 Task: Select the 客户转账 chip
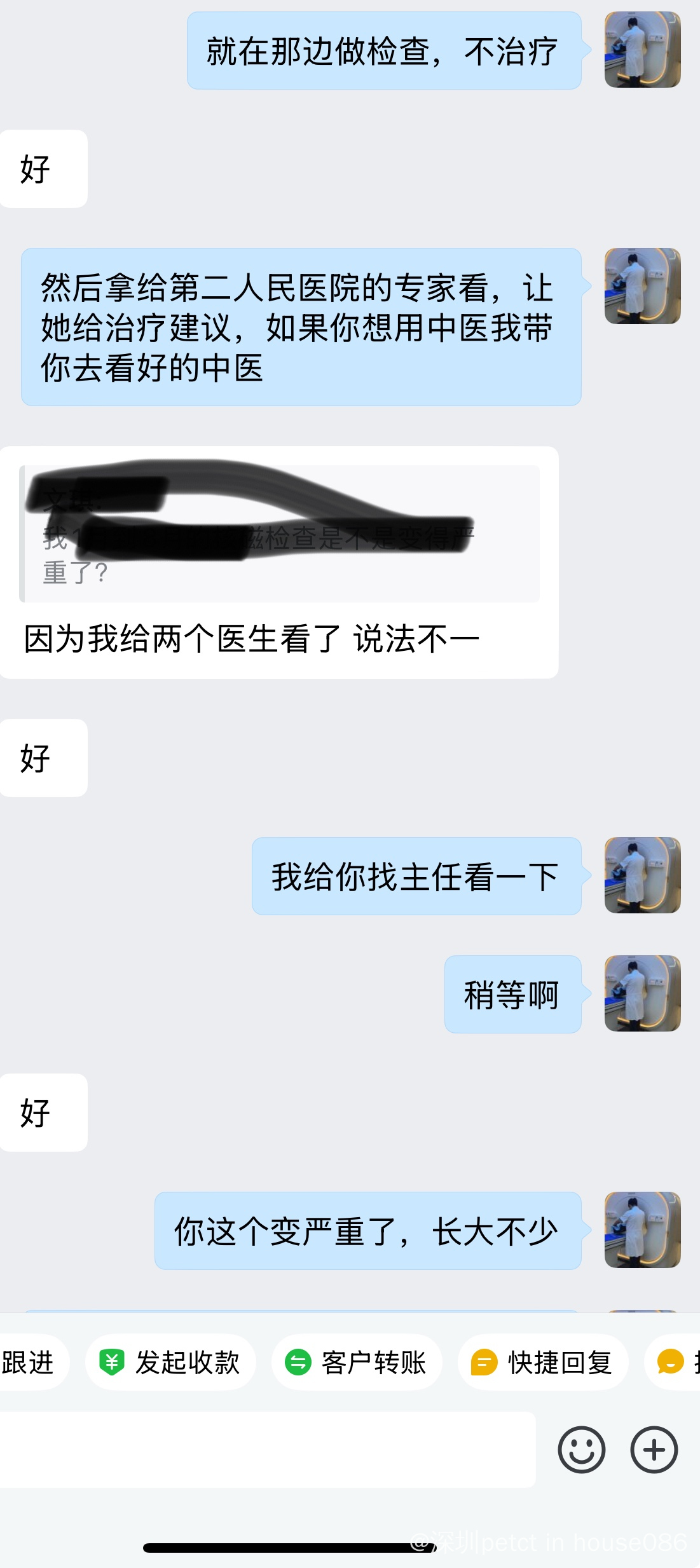tap(357, 1363)
